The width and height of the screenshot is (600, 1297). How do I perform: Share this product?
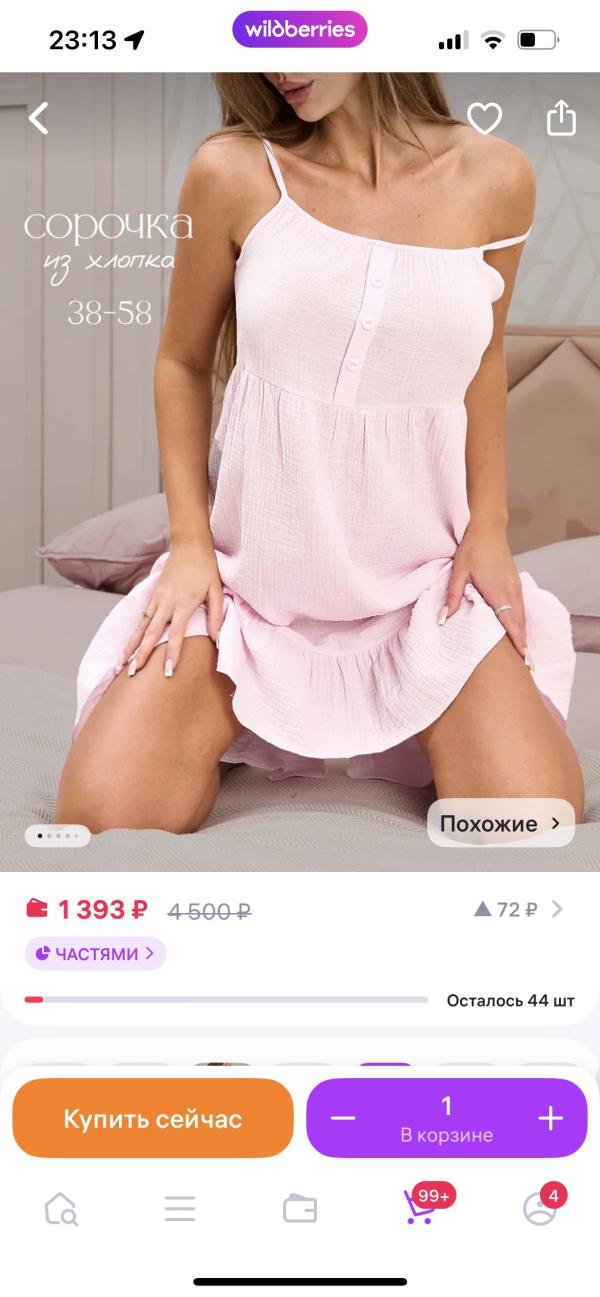point(561,118)
